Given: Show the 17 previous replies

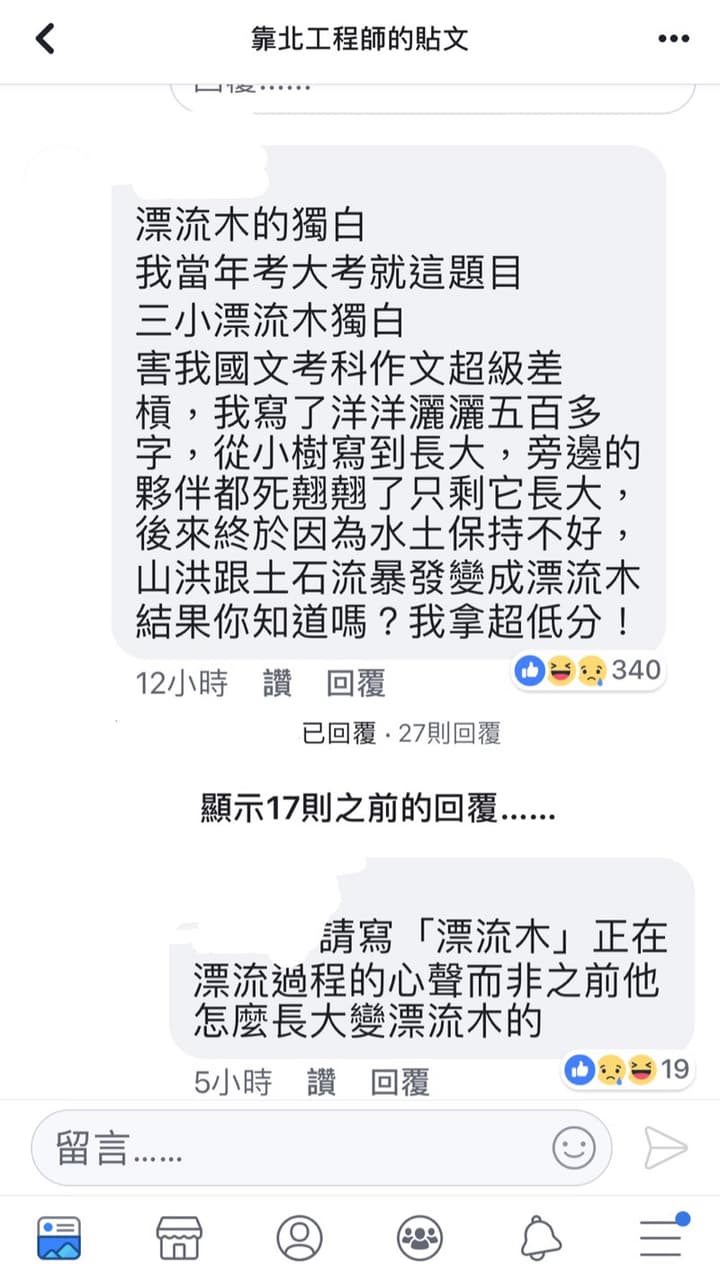Looking at the screenshot, I should coord(378,808).
